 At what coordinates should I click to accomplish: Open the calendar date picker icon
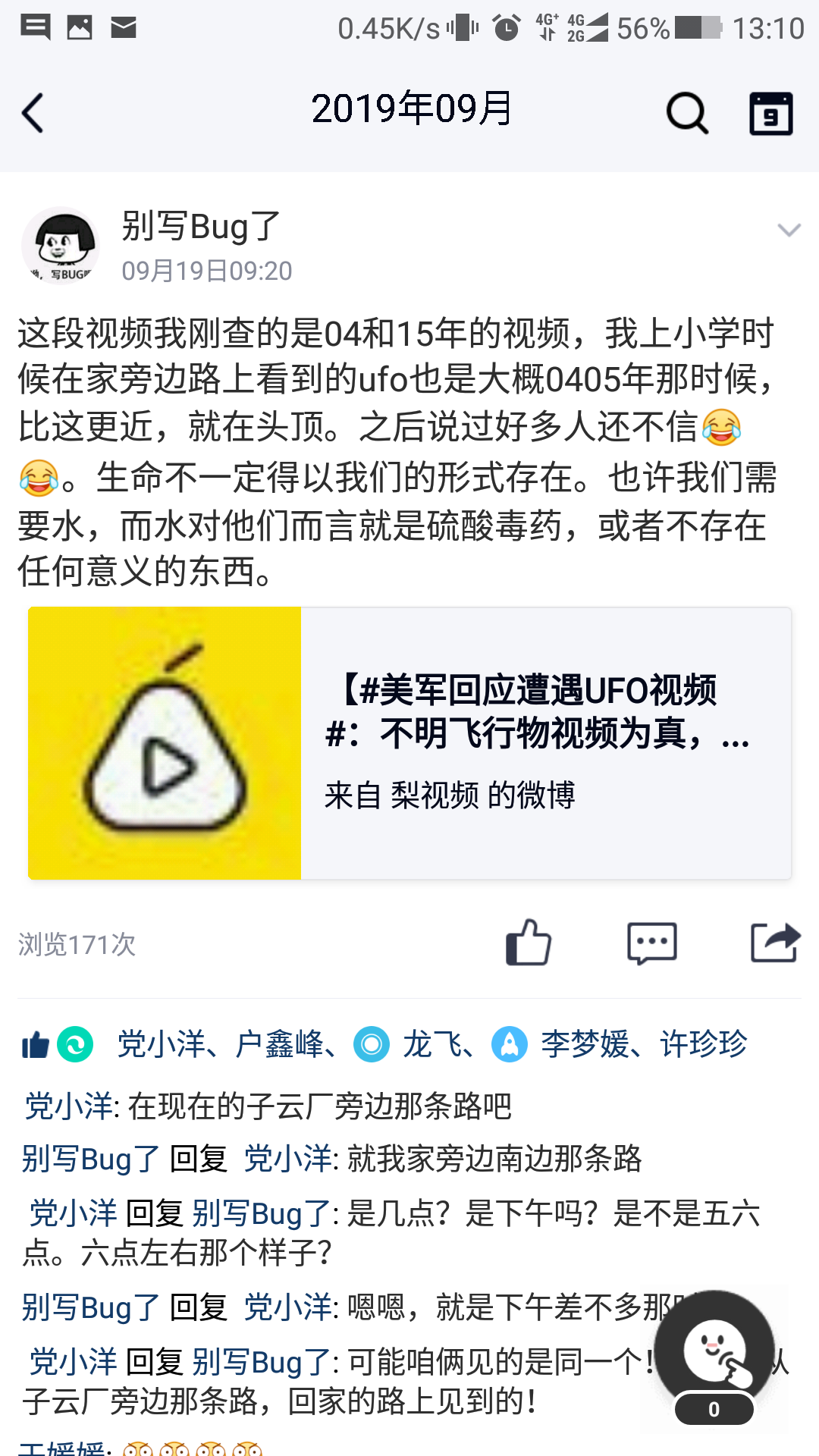pos(770,114)
